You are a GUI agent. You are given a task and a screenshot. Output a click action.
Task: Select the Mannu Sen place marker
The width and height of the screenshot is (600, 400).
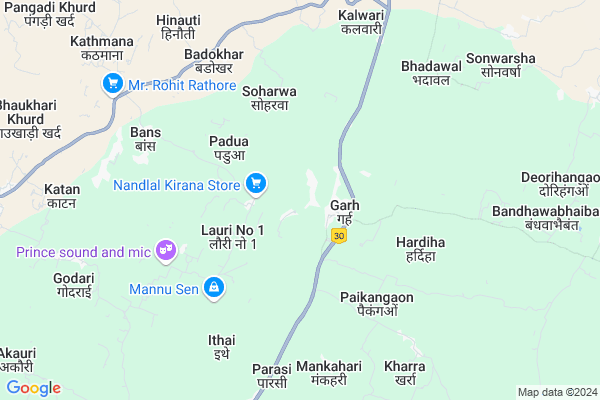[x=213, y=290]
